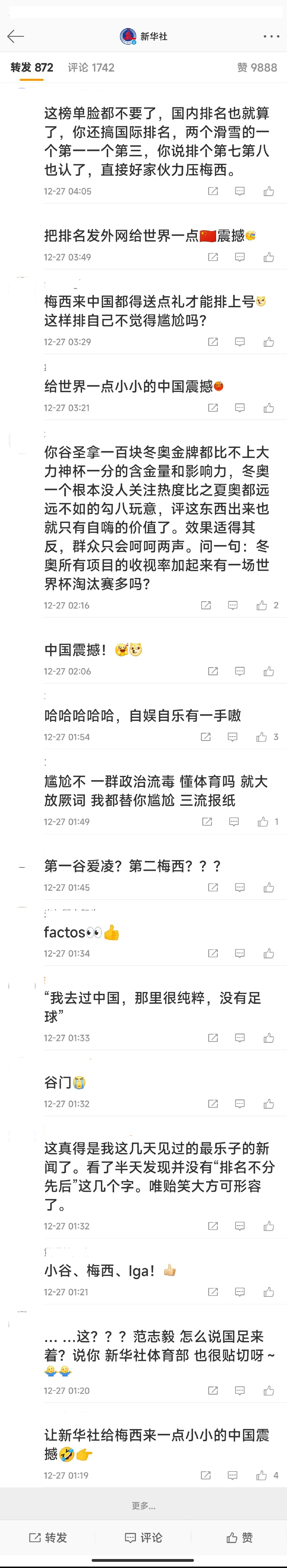This screenshot has height=1568, width=287.
Task: Like the comment 给世界一点小小的中国震撼
Action: pos(269,408)
